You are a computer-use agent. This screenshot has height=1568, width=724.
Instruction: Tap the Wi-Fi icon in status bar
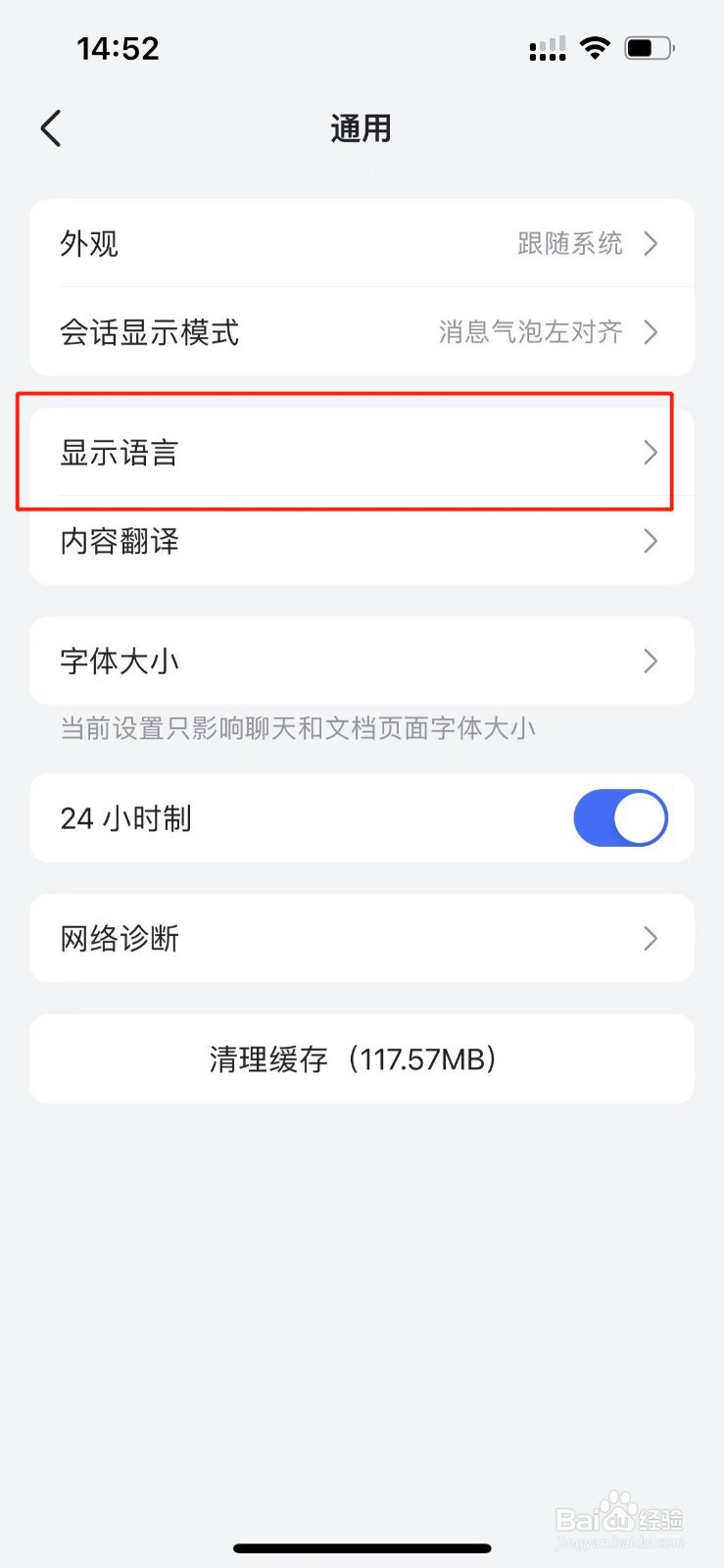[596, 47]
